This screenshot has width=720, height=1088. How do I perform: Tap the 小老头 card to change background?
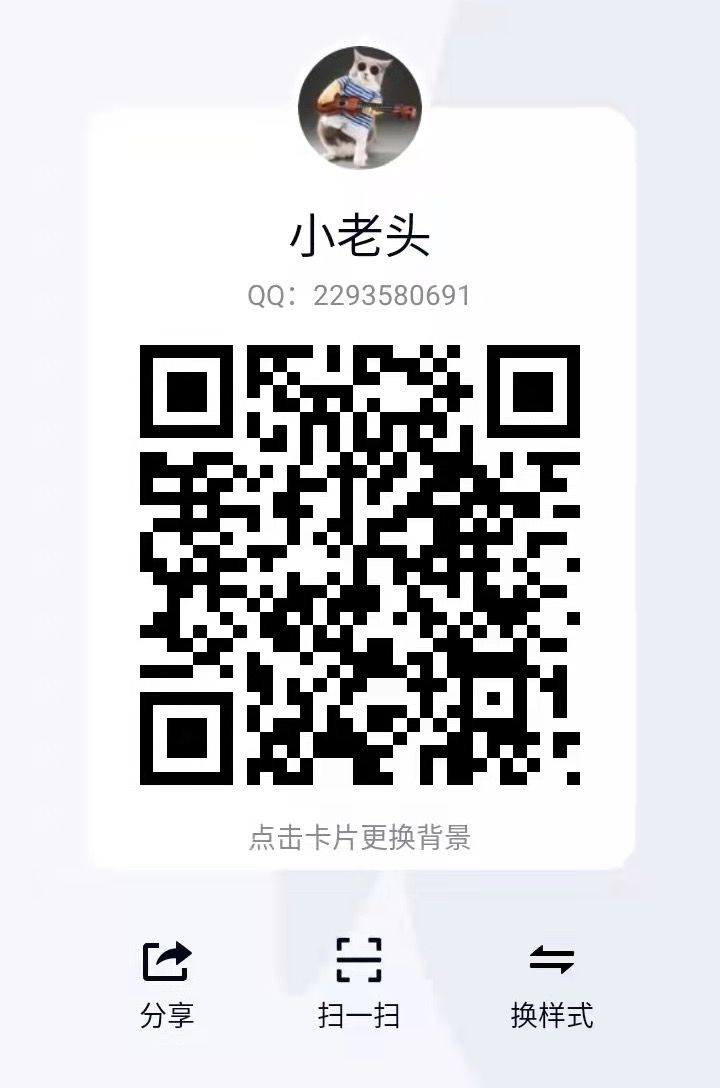360,837
